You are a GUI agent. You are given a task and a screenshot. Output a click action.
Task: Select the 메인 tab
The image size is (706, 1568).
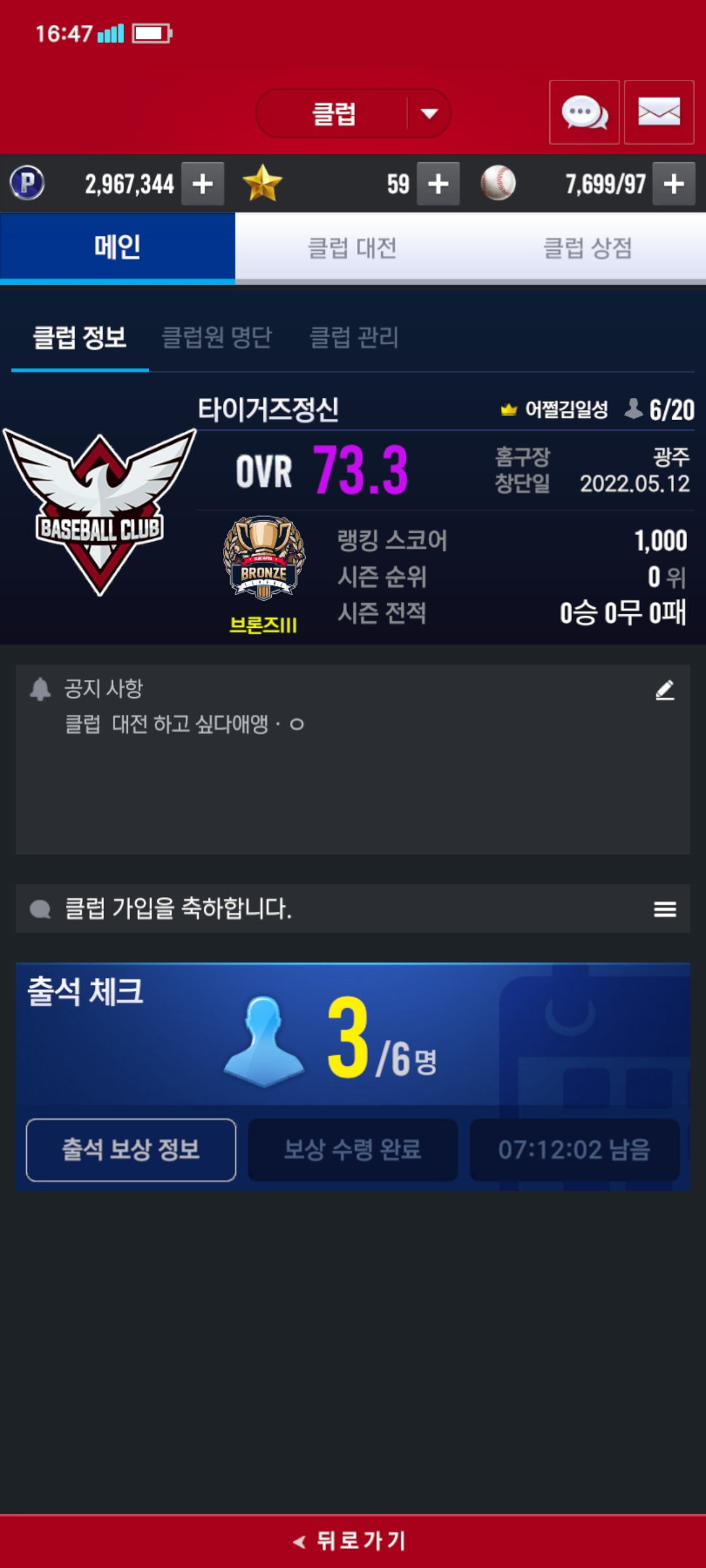click(118, 248)
